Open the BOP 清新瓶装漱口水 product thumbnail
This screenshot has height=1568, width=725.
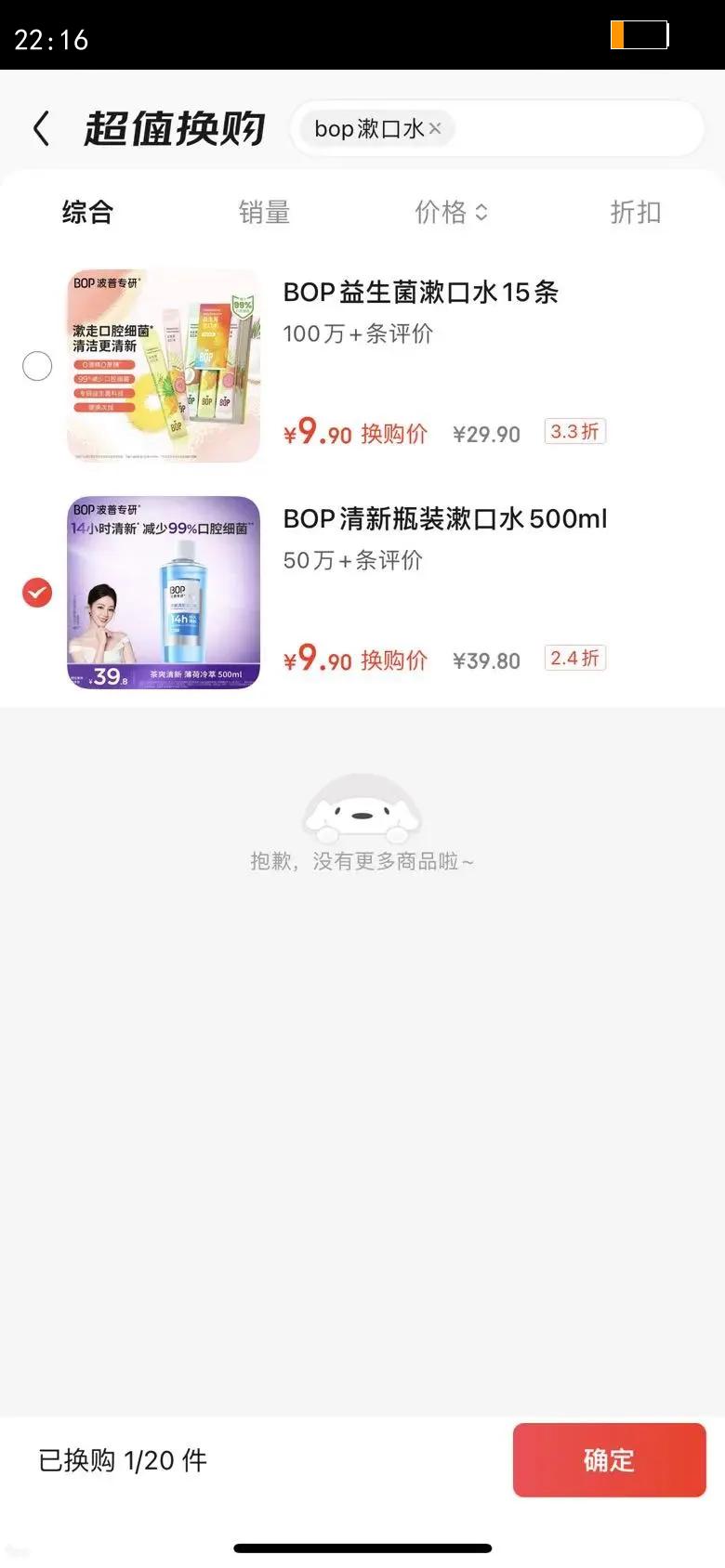click(163, 592)
